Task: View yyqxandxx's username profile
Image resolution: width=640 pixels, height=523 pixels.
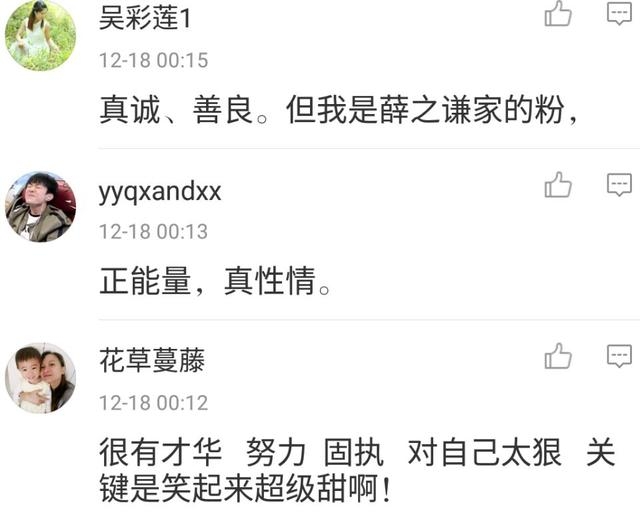Action: point(160,192)
